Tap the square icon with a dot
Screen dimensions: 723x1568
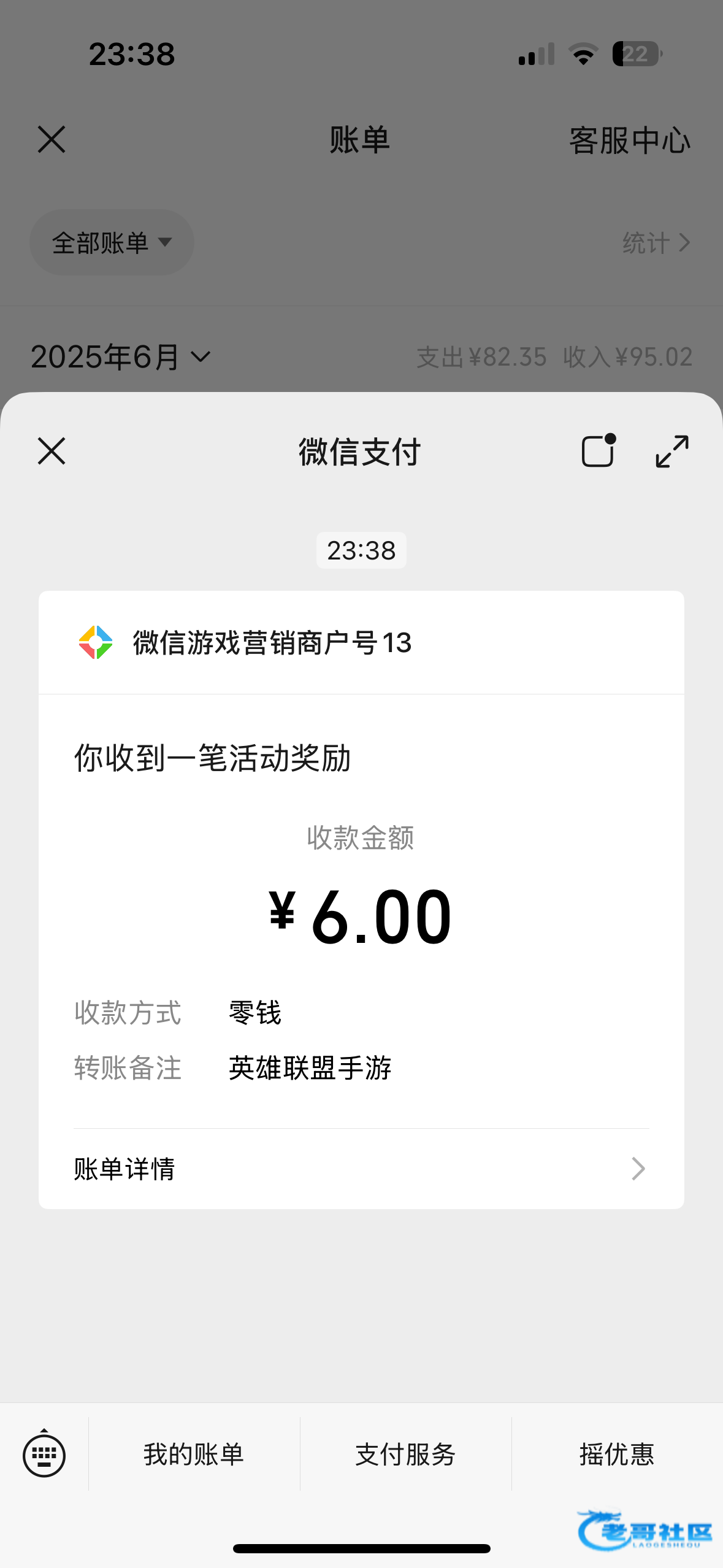click(x=599, y=451)
